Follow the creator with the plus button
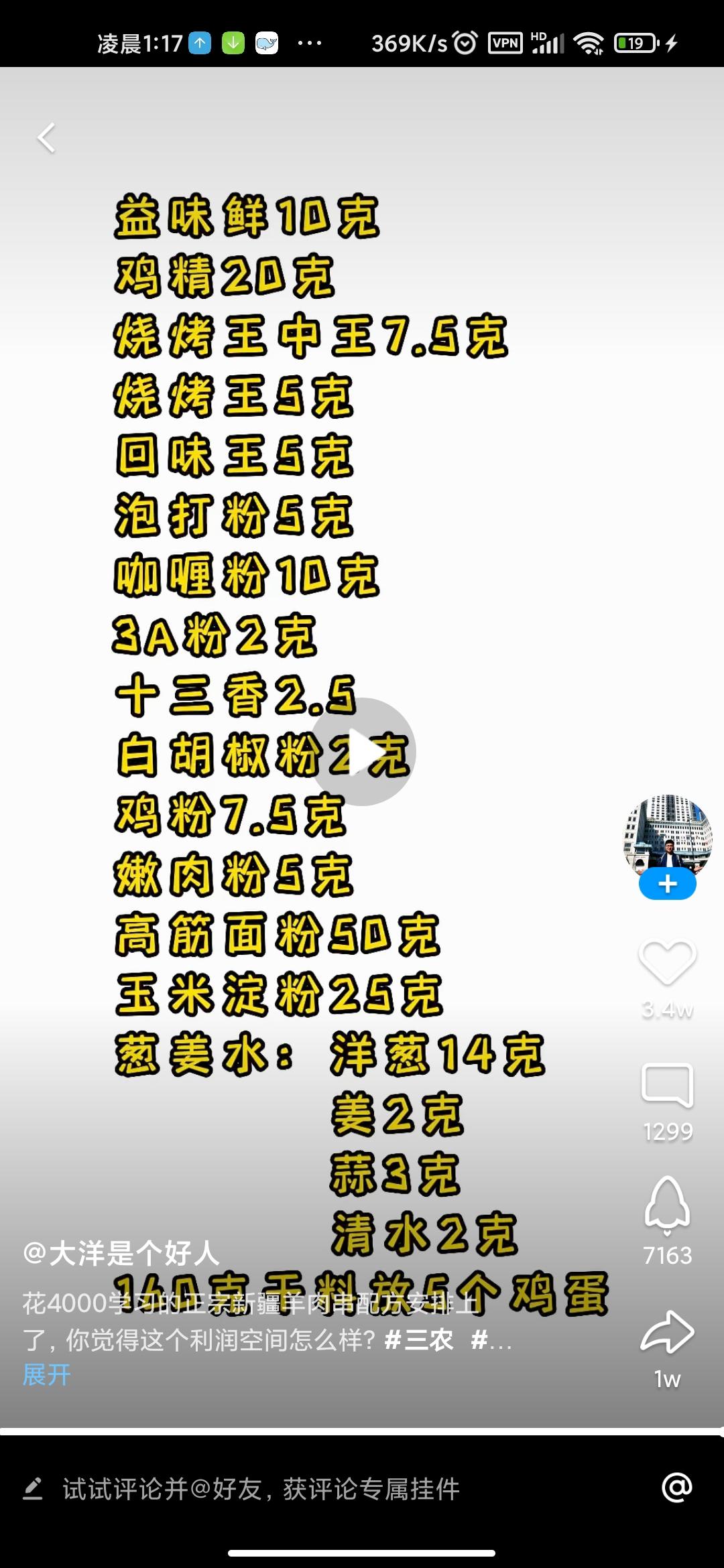Viewport: 724px width, 1568px height. point(667,885)
